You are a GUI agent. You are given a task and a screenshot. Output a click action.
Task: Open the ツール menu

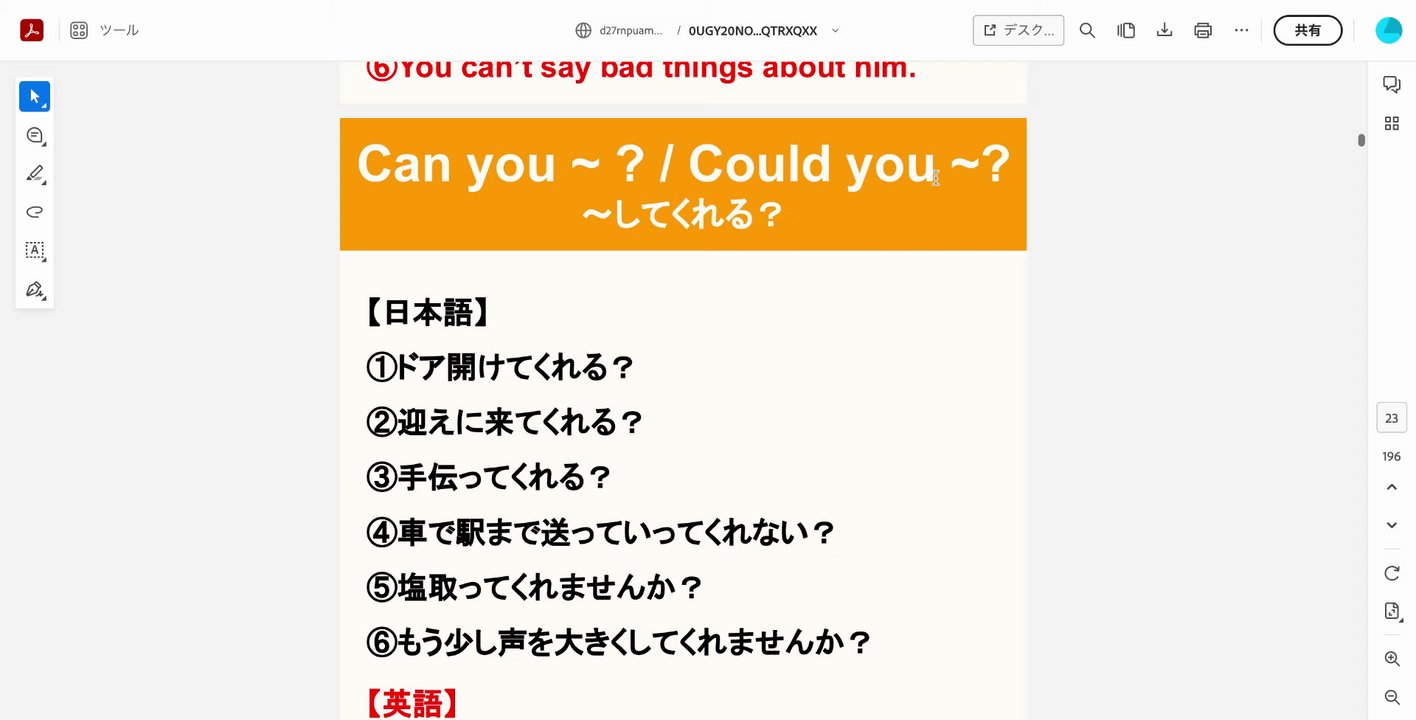tap(105, 30)
